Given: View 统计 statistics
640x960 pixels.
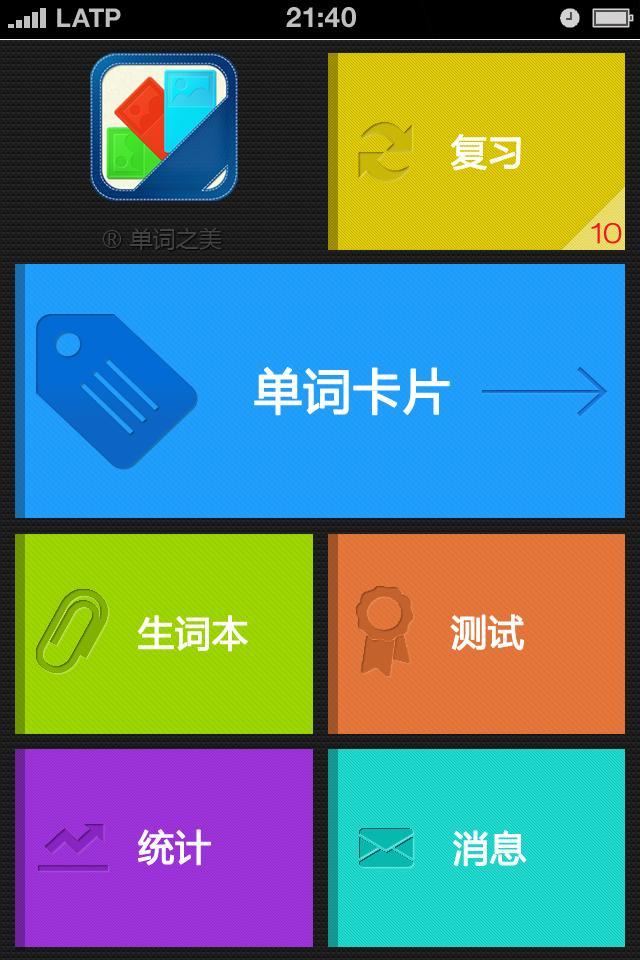Looking at the screenshot, I should tap(165, 848).
